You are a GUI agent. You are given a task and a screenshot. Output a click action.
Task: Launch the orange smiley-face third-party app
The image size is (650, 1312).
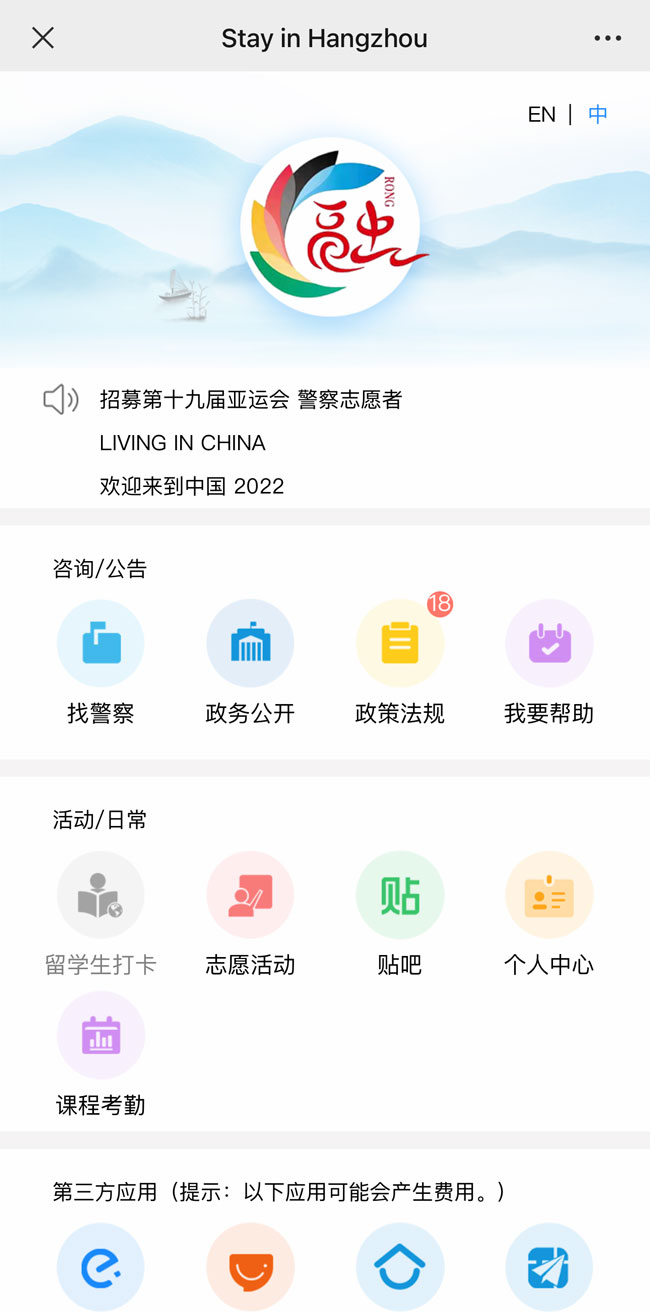click(250, 1267)
